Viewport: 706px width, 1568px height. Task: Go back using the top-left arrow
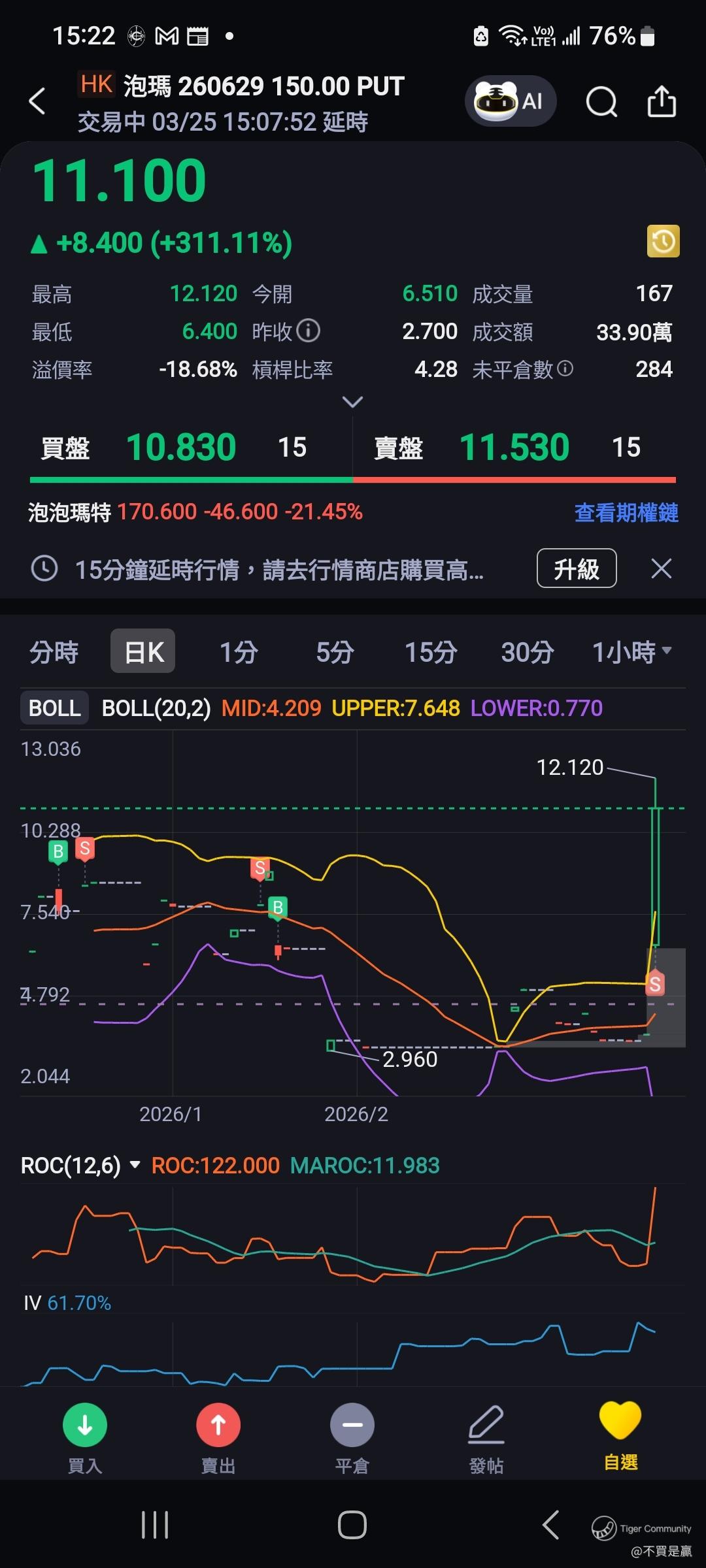(x=37, y=101)
